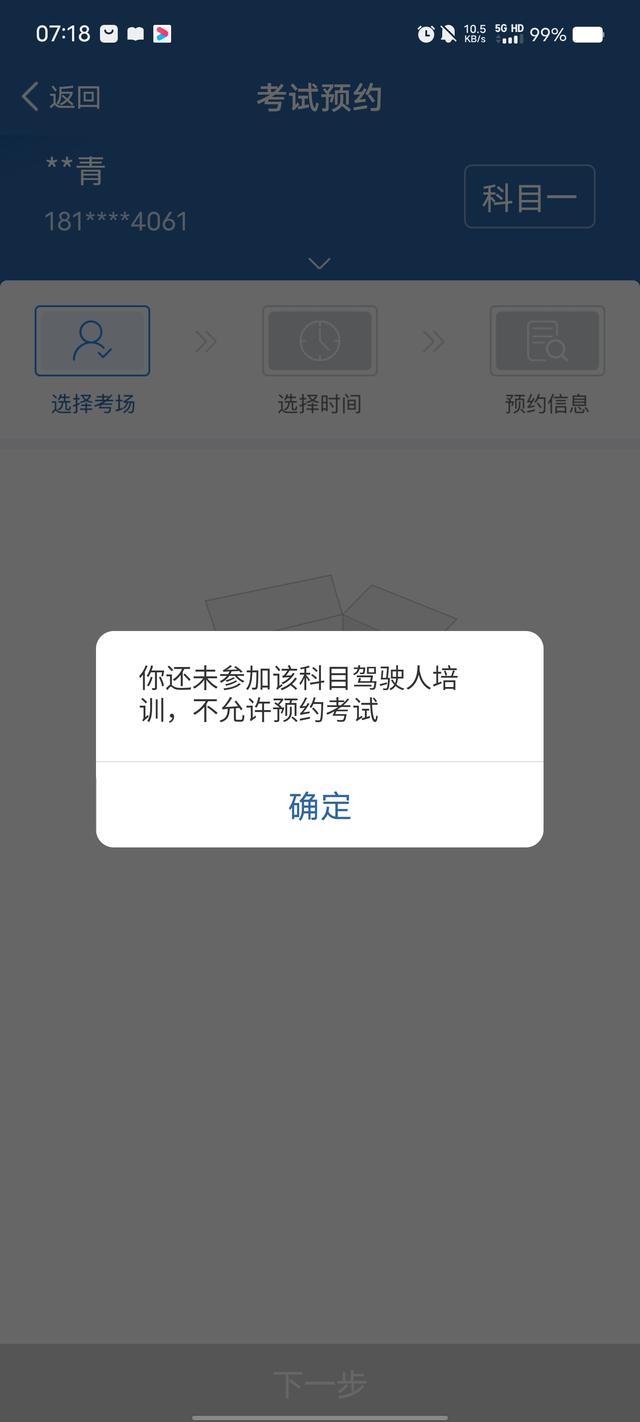
Task: Confirm the dialog with 确定
Action: pos(319,805)
